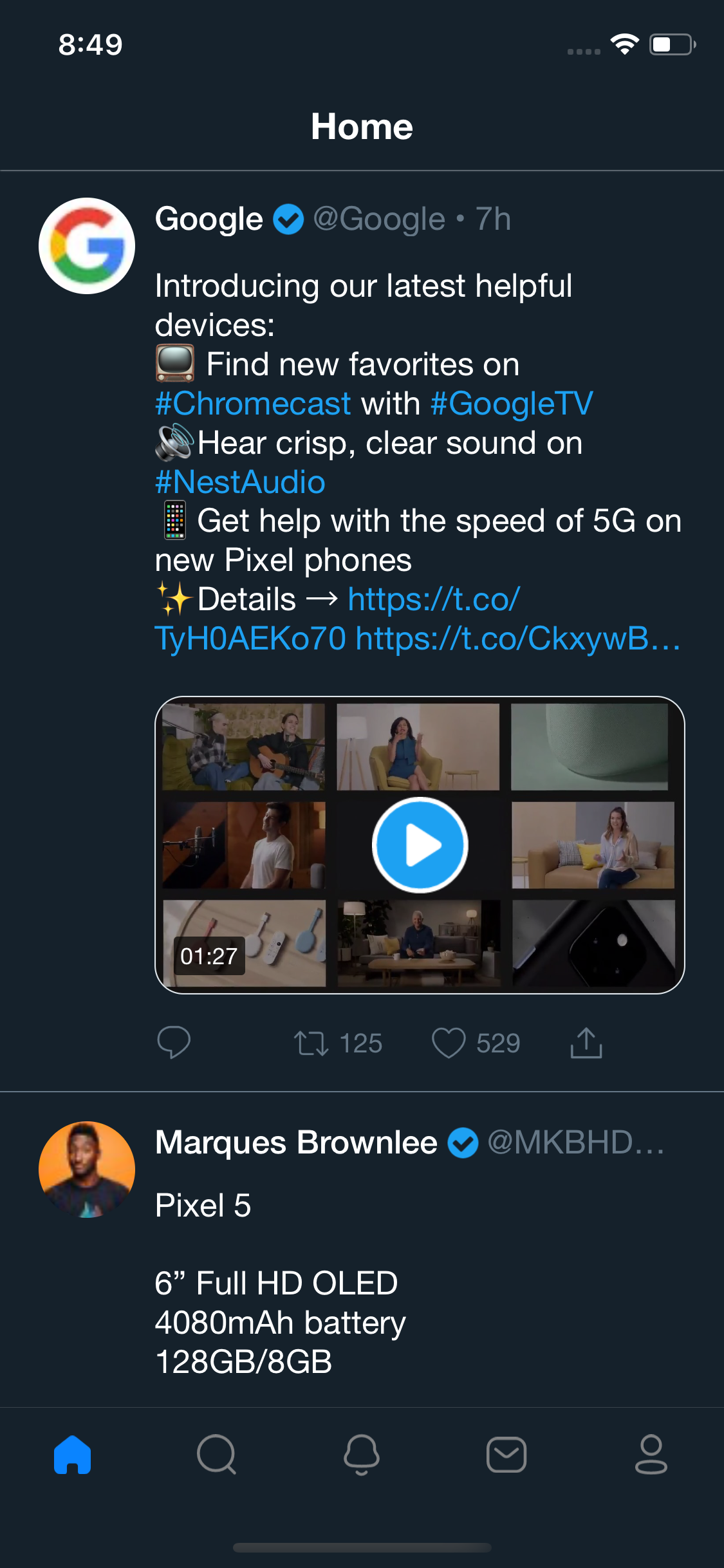Open Google's profile picture
Screen dimensions: 724x1568
[87, 246]
